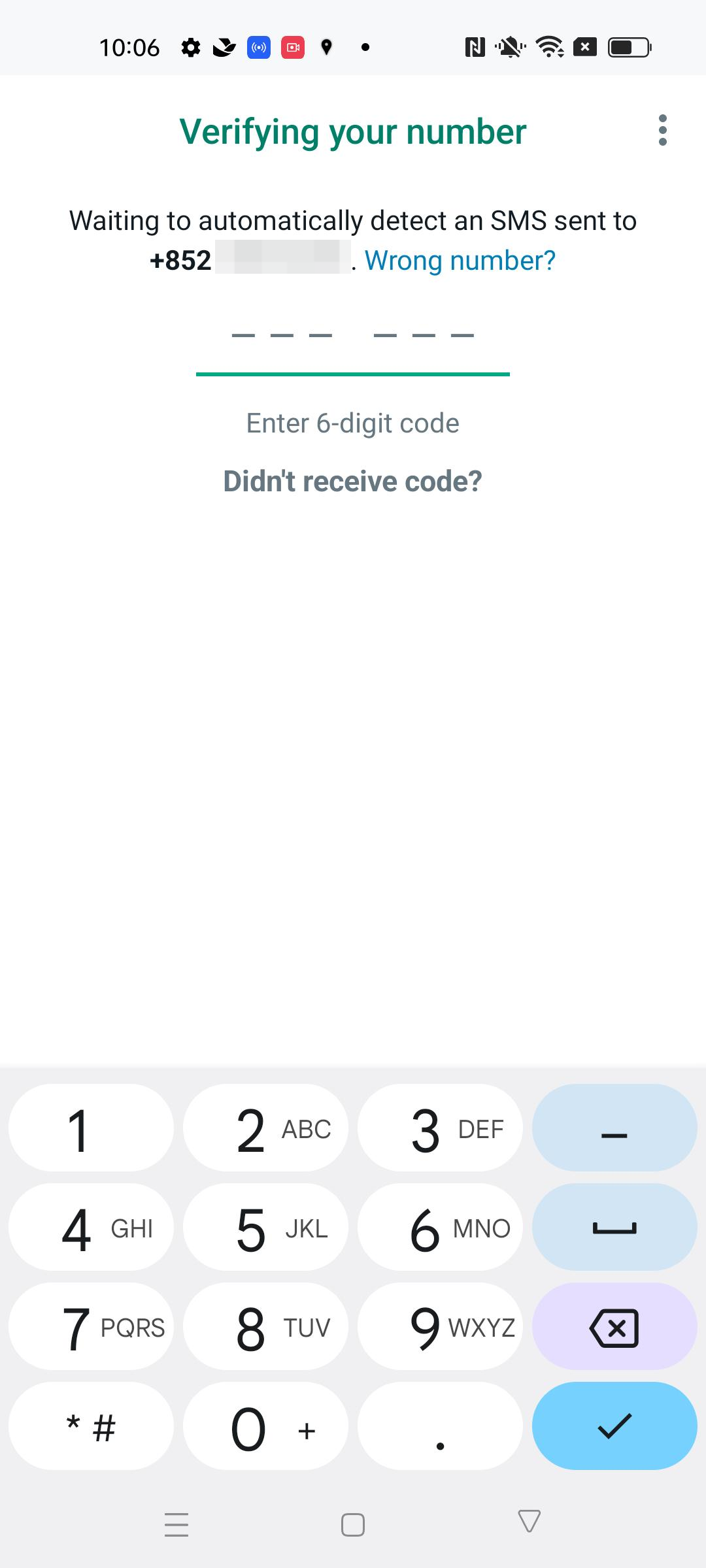Open the three-dot overflow menu
The image size is (706, 1568).
click(x=662, y=130)
